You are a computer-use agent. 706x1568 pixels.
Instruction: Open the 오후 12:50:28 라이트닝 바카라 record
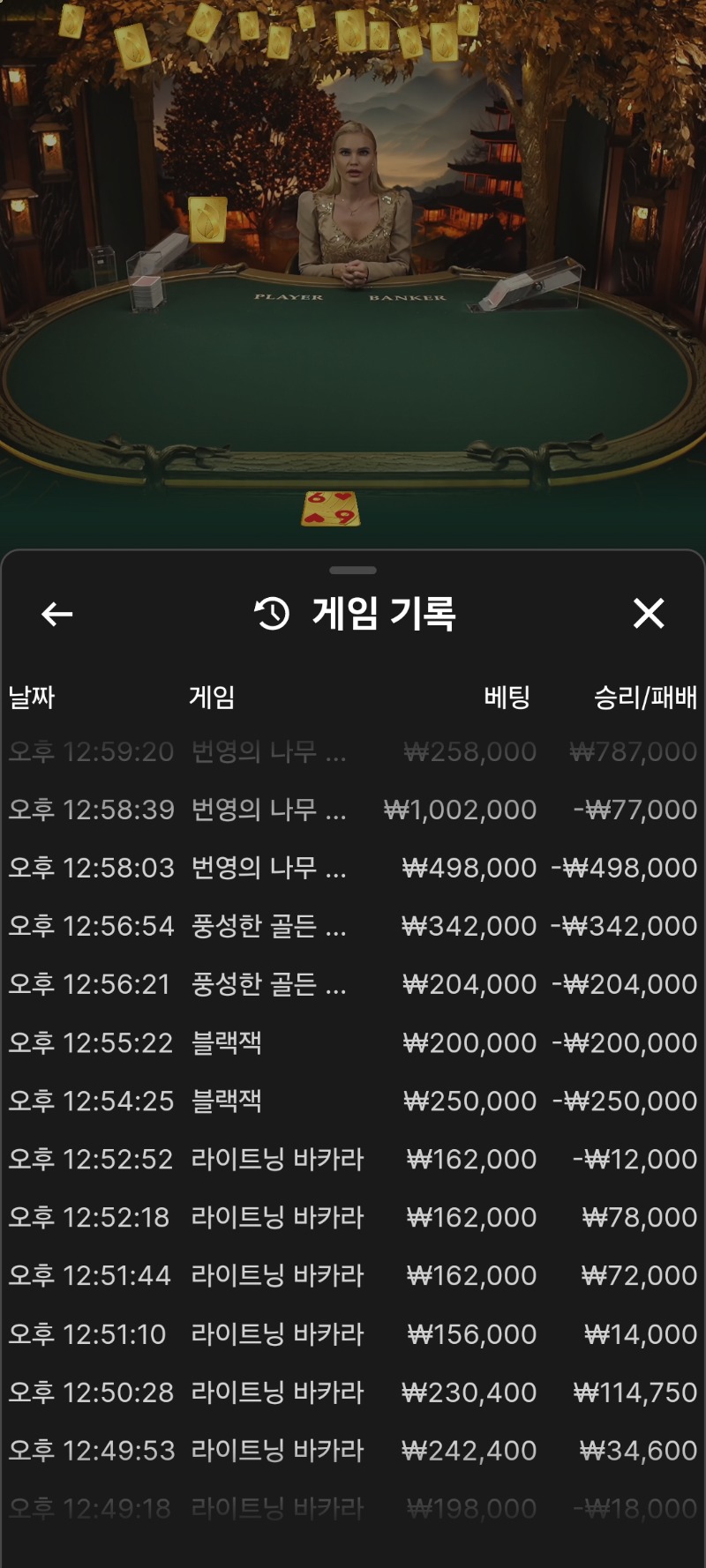coord(353,1392)
